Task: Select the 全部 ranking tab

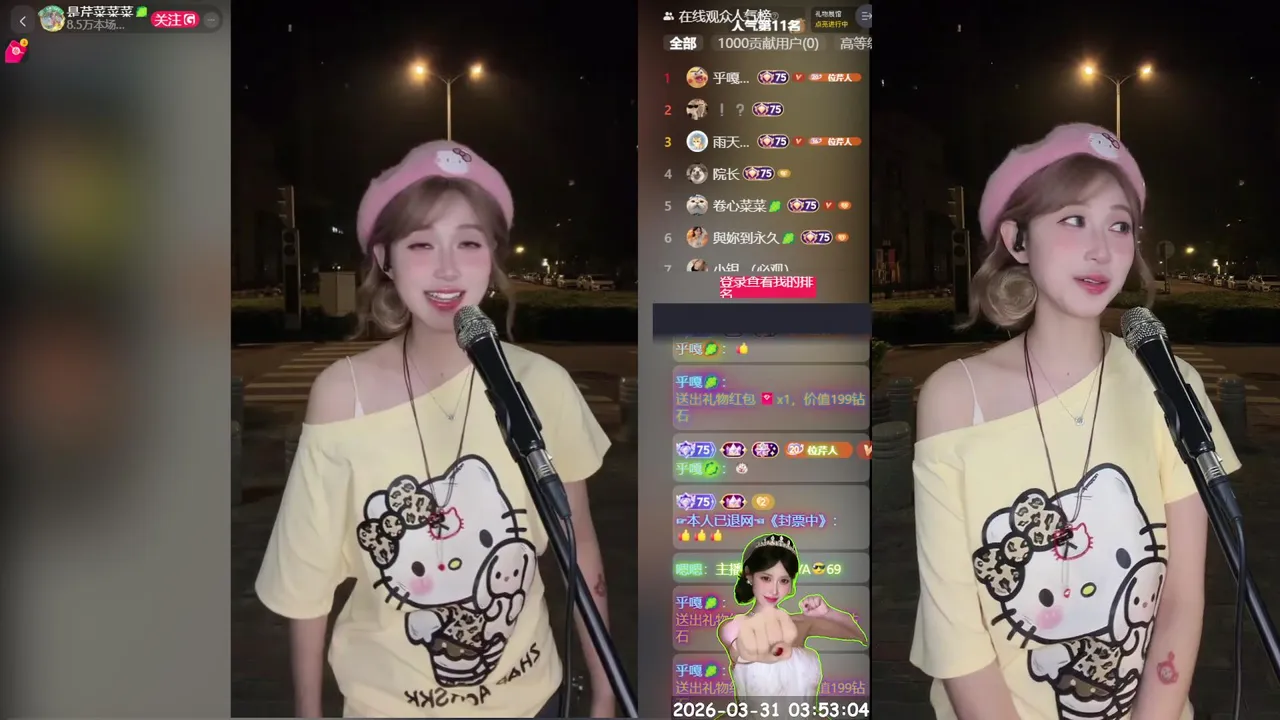Action: (x=683, y=43)
